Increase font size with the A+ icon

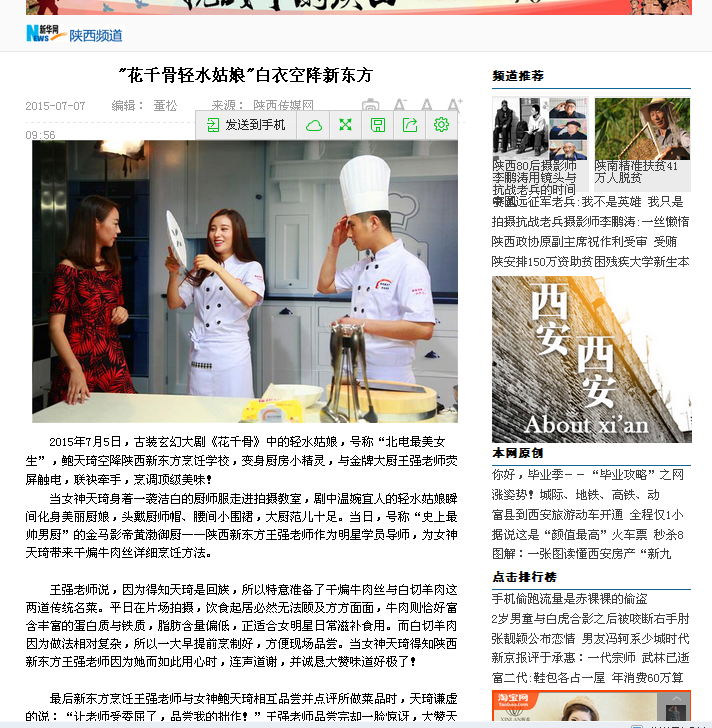pyautogui.click(x=455, y=105)
